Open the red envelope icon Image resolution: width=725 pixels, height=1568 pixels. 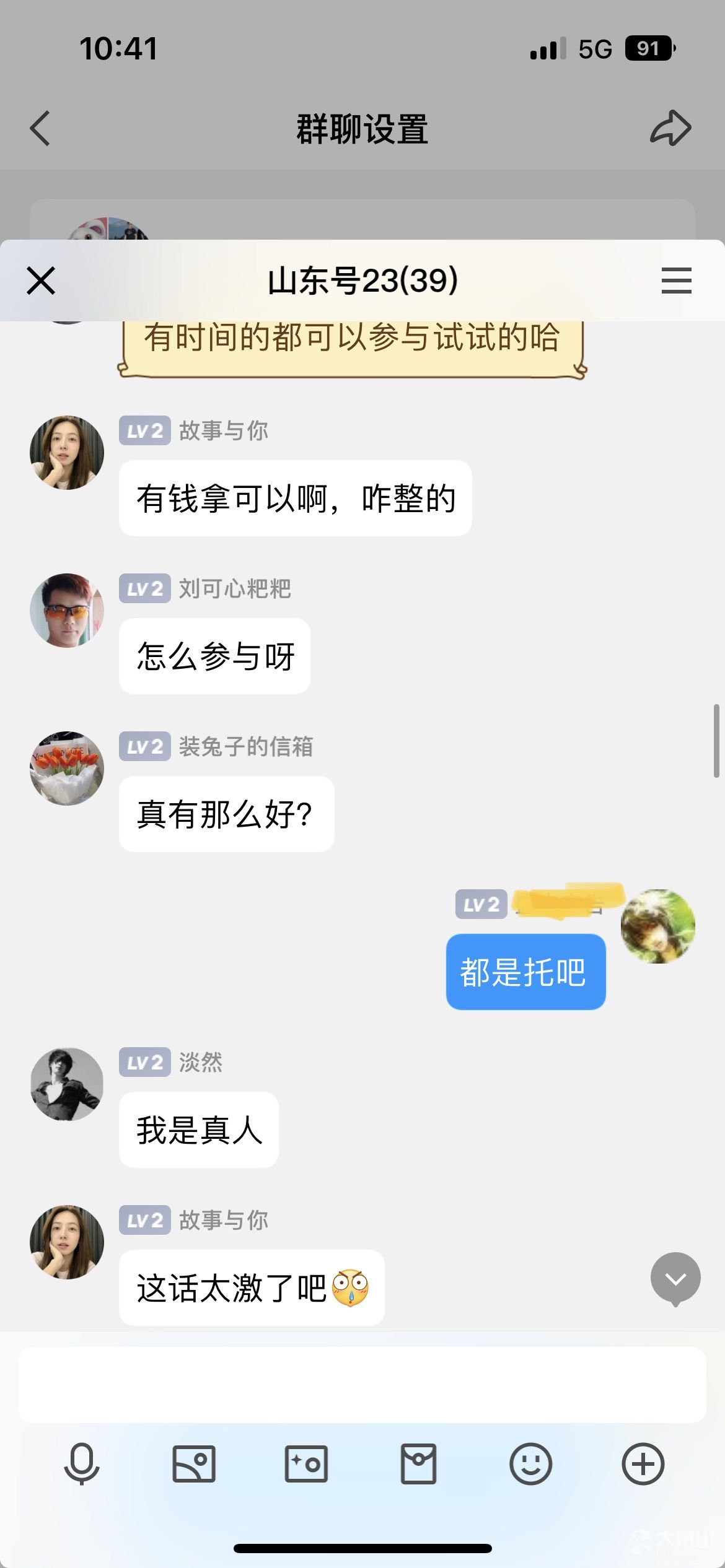(418, 1464)
